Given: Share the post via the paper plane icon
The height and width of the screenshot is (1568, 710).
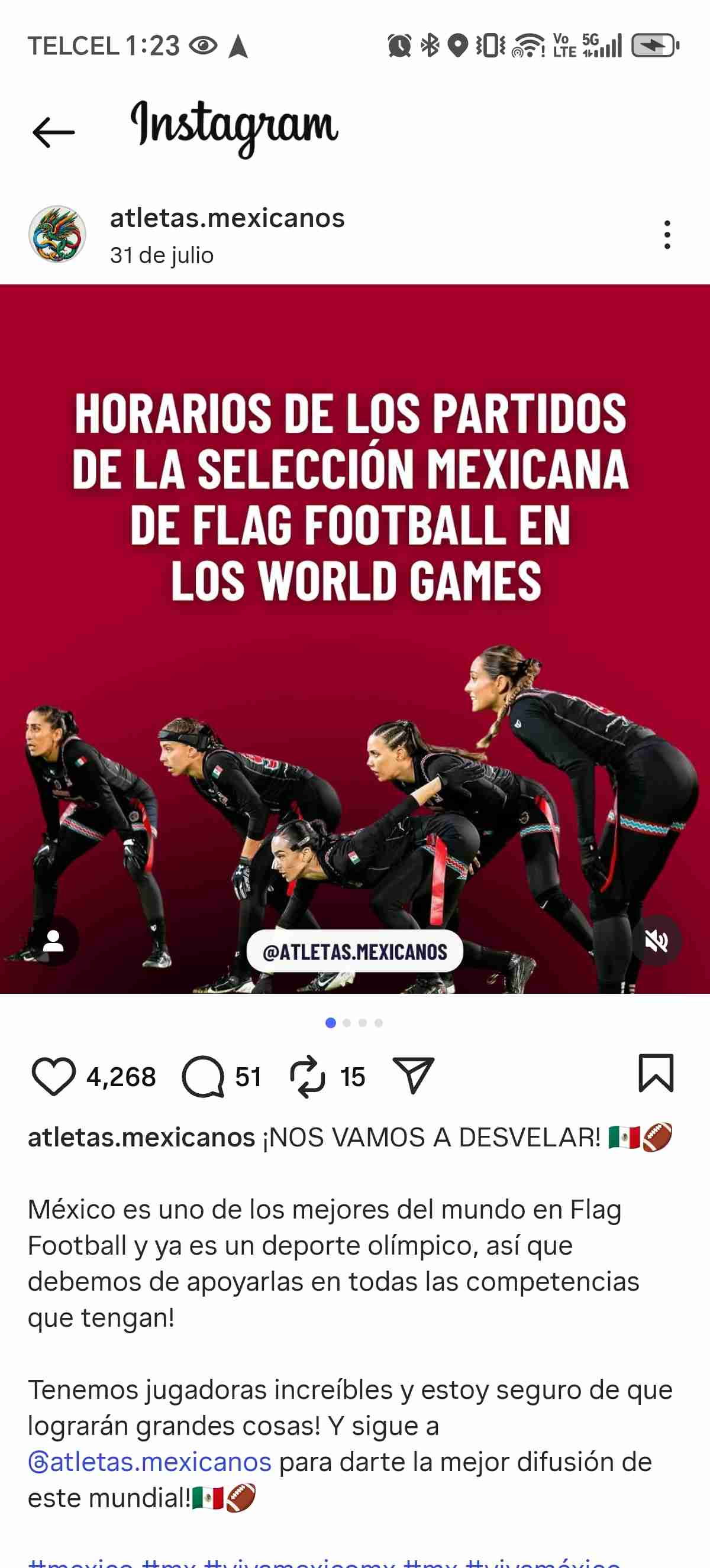Looking at the screenshot, I should tap(414, 1075).
